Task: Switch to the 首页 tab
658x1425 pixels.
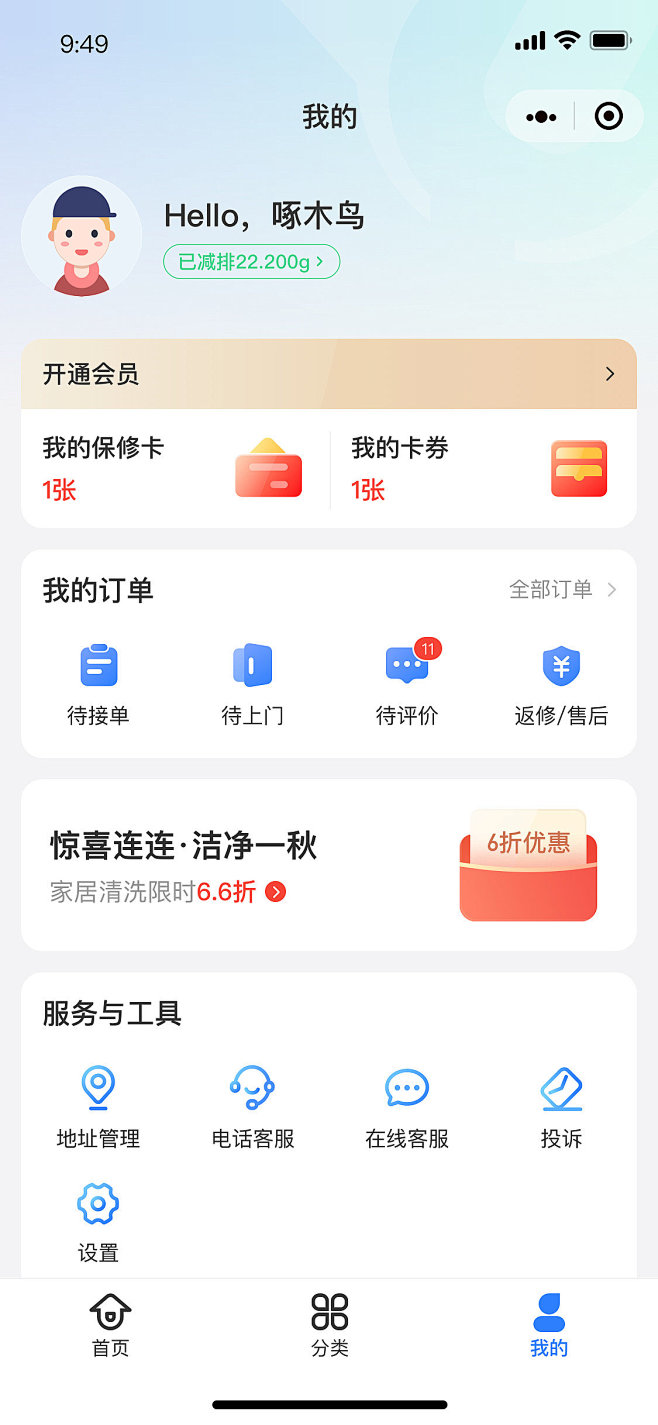Action: 110,1325
